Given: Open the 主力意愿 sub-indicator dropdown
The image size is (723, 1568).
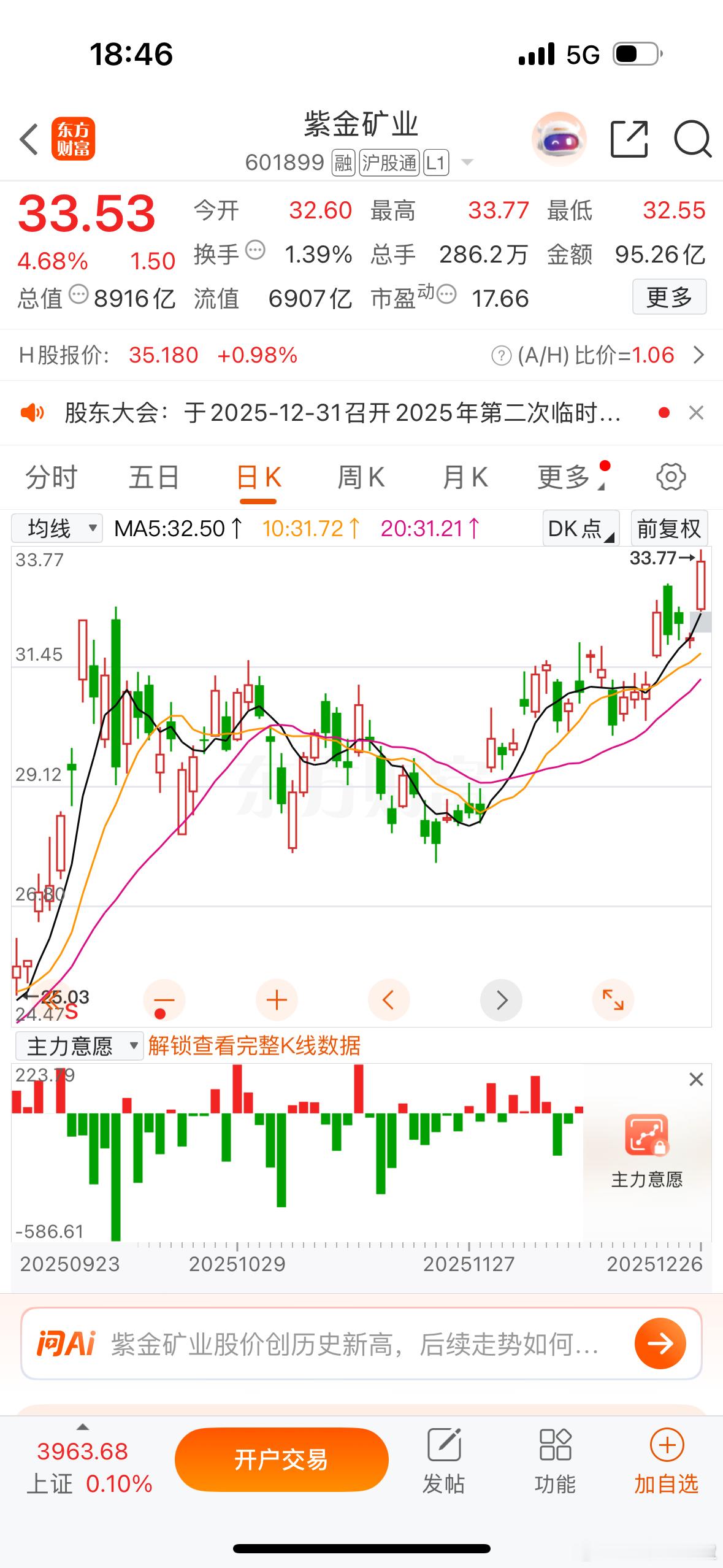Looking at the screenshot, I should 77,1046.
